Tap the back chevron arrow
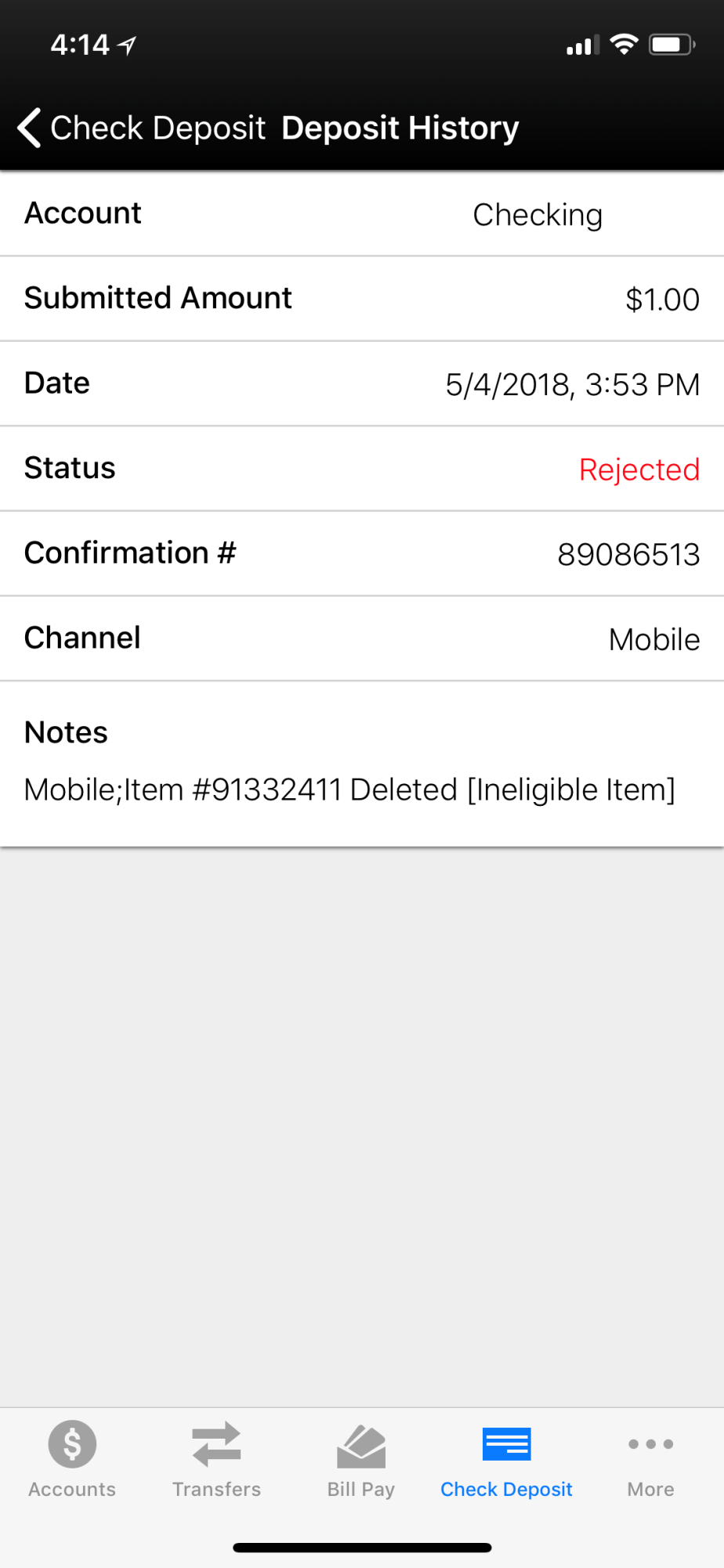724x1568 pixels. tap(28, 127)
